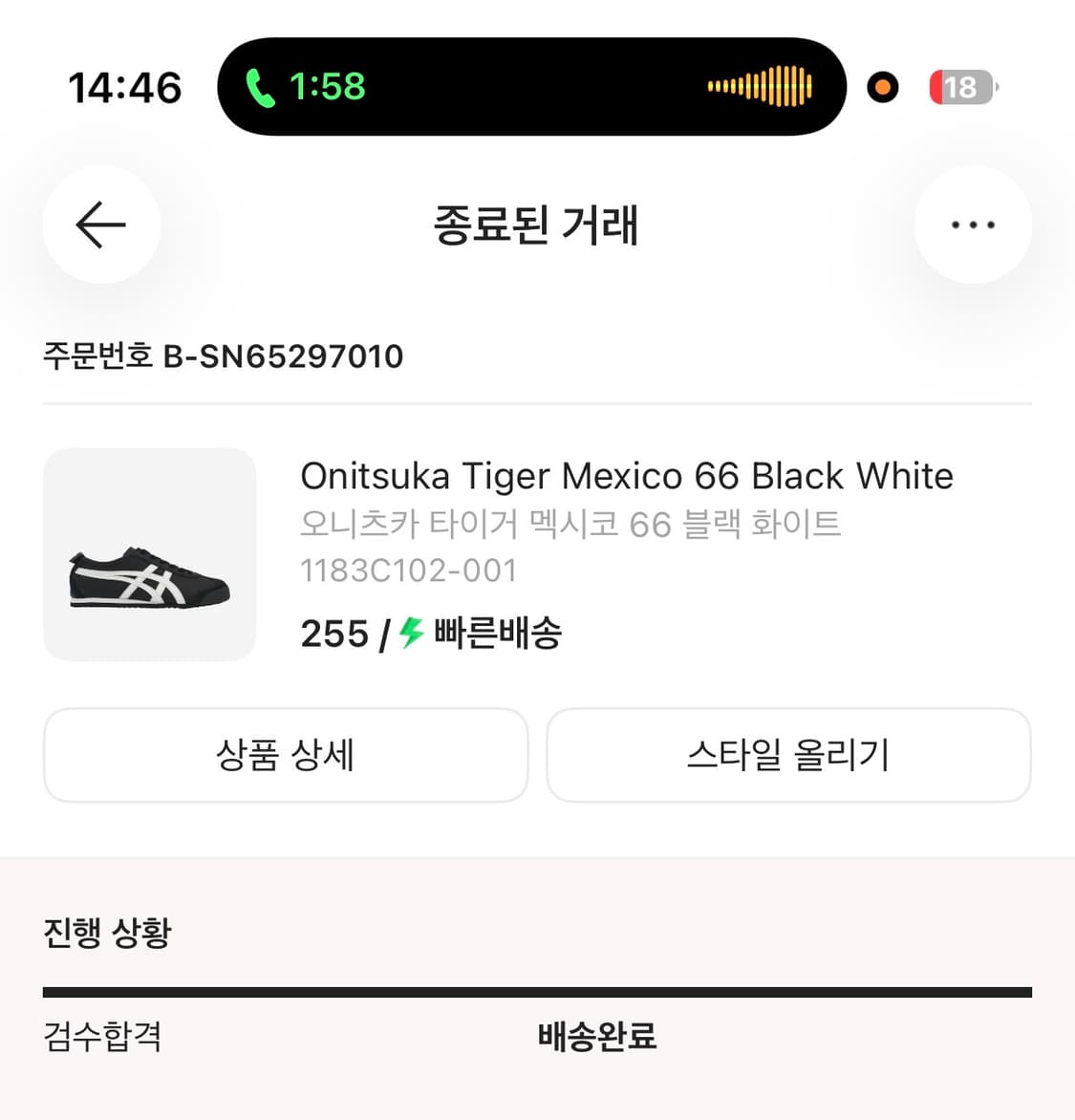Tap 스타일 올리기 to upload a style
Viewport: 1075px width, 1120px height.
coord(789,755)
